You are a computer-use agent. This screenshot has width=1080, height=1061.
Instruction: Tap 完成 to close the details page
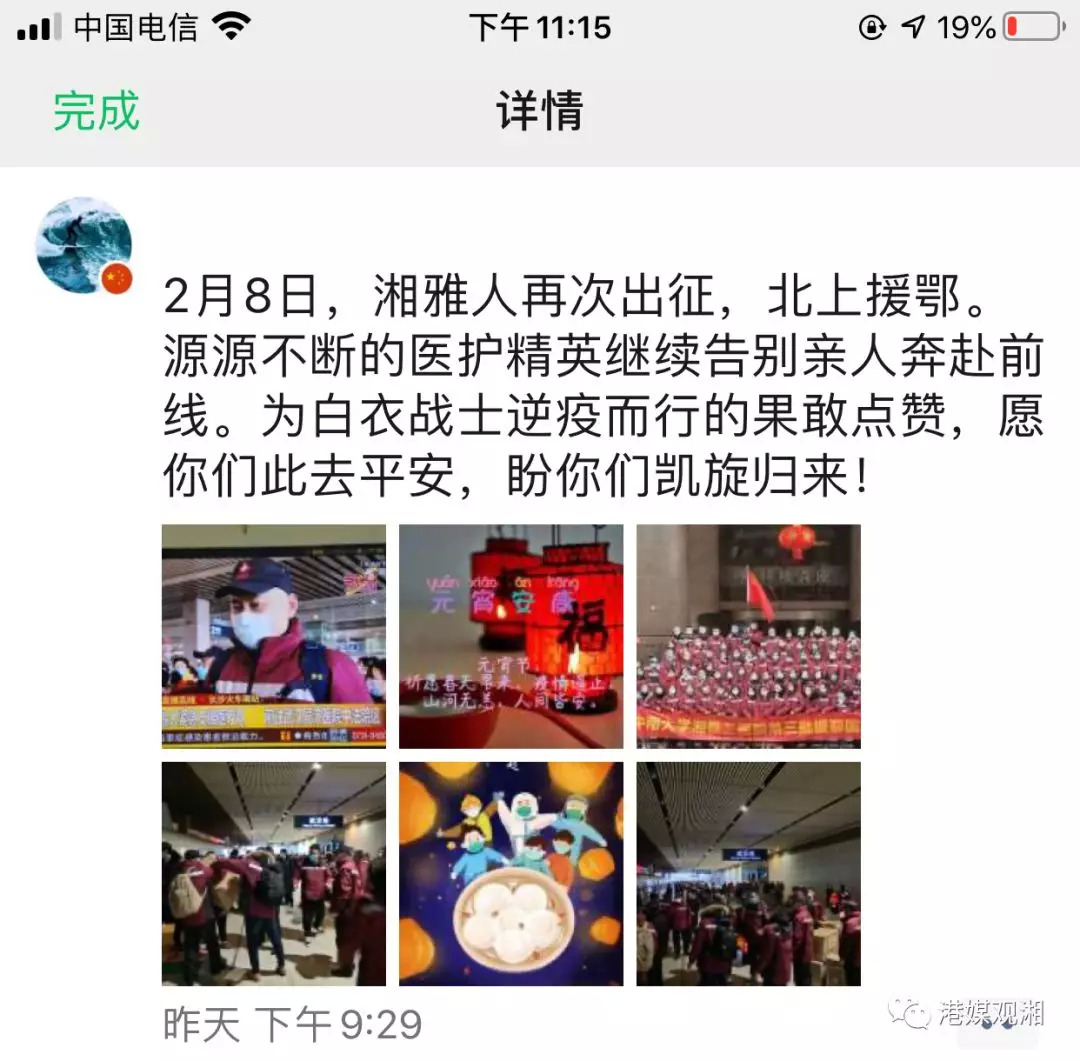tap(96, 112)
